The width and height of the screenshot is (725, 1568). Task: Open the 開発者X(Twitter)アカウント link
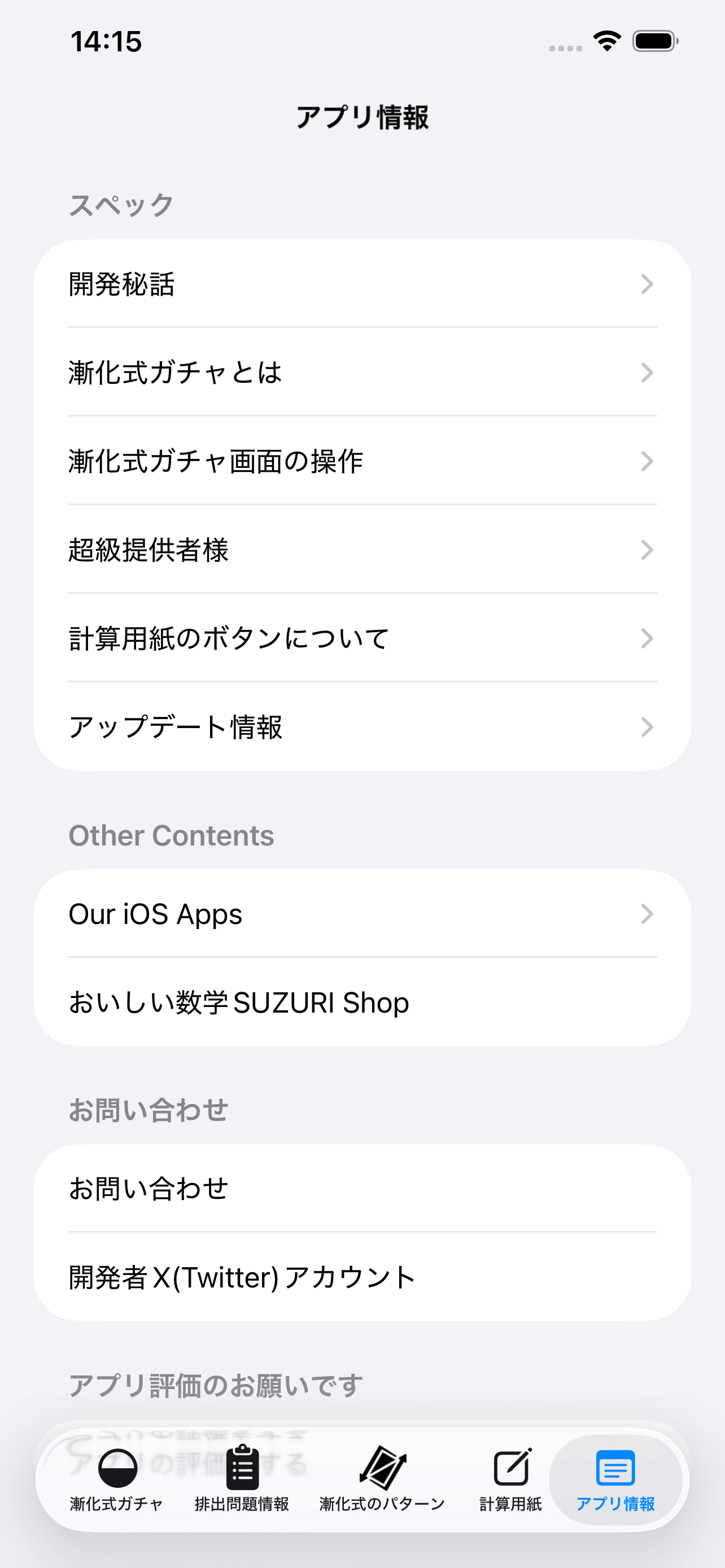pyautogui.click(x=241, y=1278)
